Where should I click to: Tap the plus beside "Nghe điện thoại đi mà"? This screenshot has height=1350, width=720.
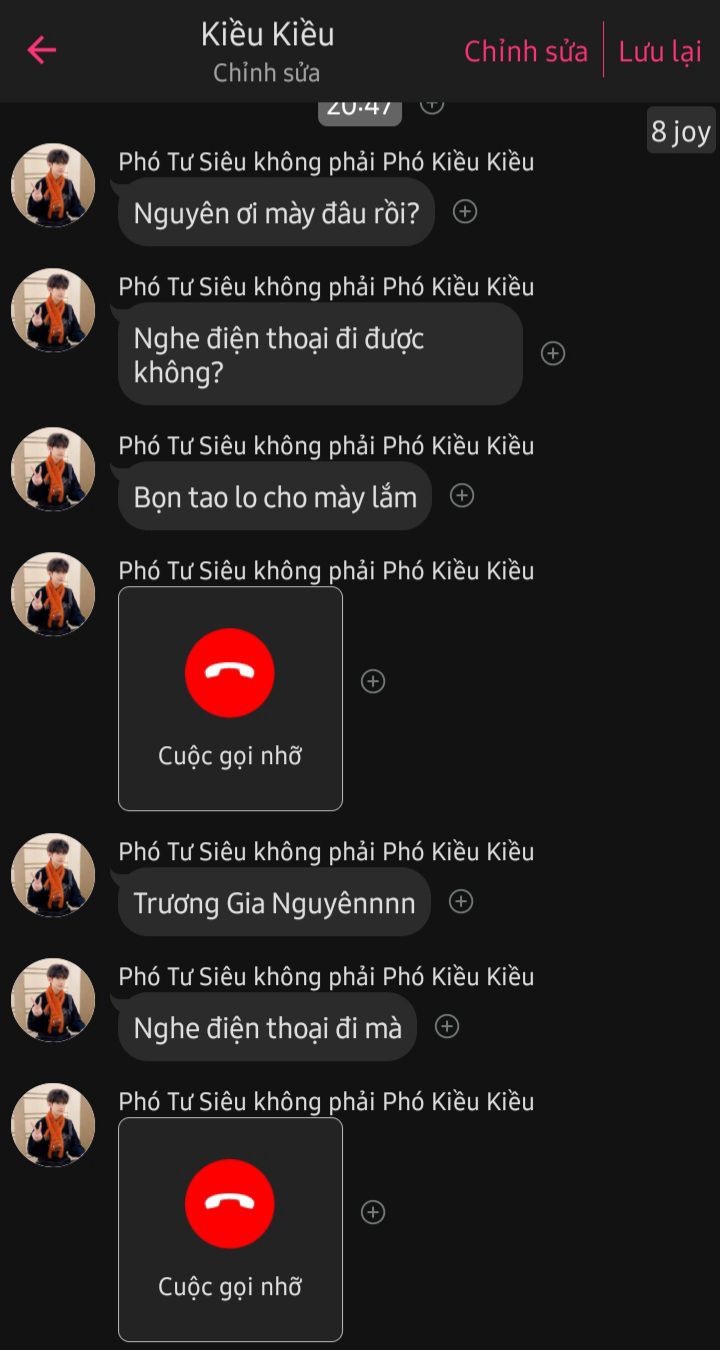pyautogui.click(x=447, y=1026)
